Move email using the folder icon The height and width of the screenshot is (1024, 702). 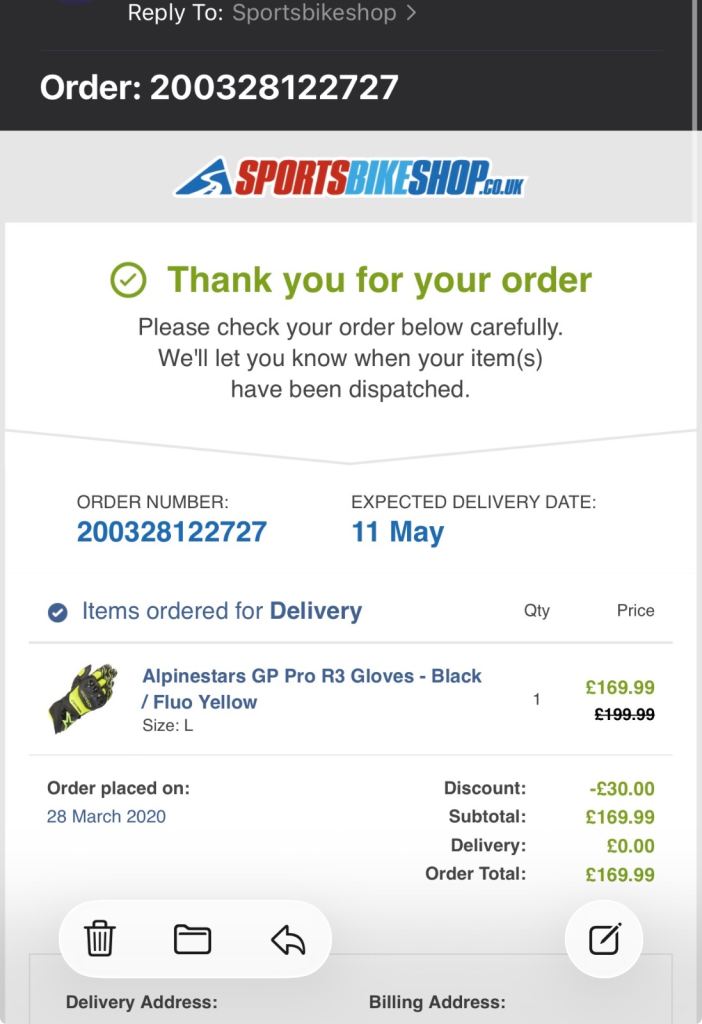coord(192,939)
